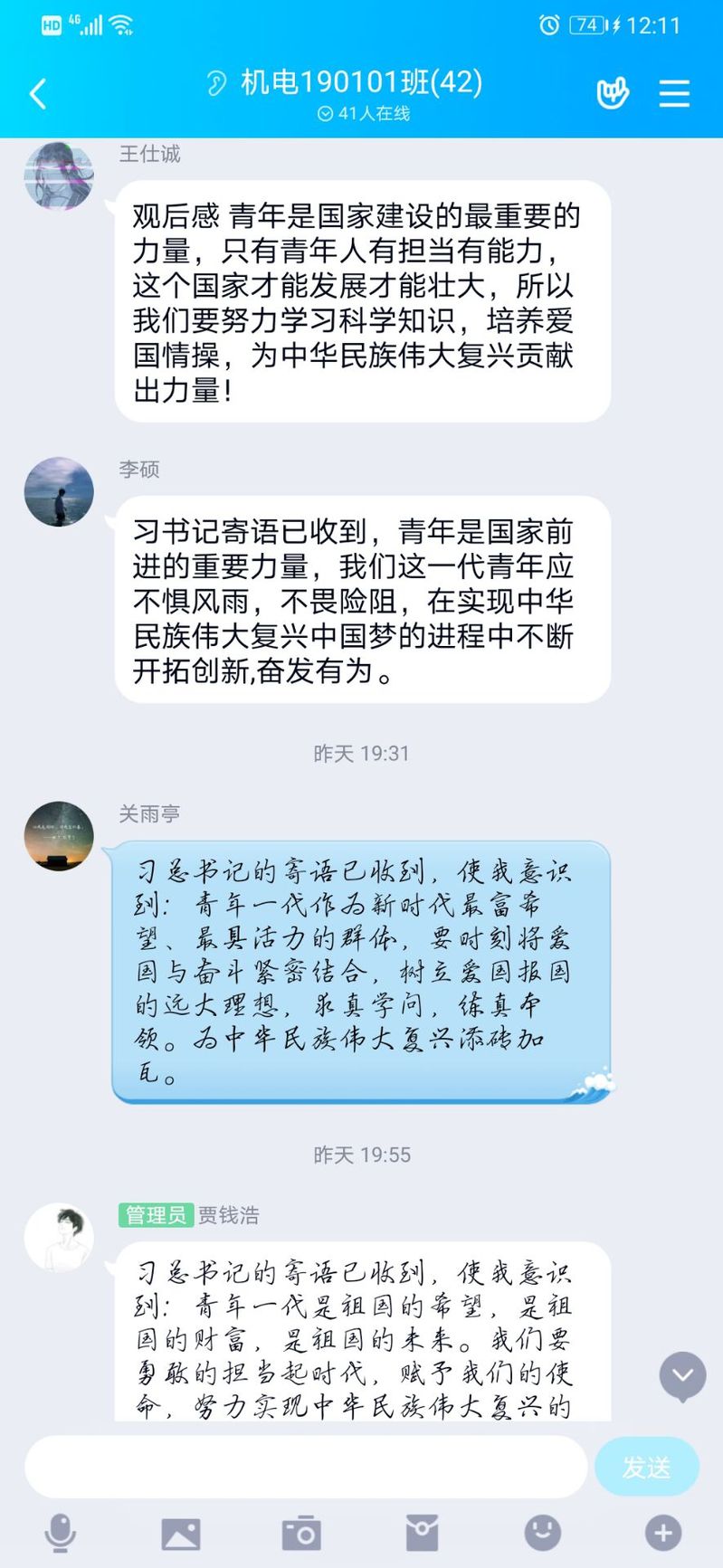Open the red packet icon
This screenshot has height=1568, width=723.
[422, 1534]
